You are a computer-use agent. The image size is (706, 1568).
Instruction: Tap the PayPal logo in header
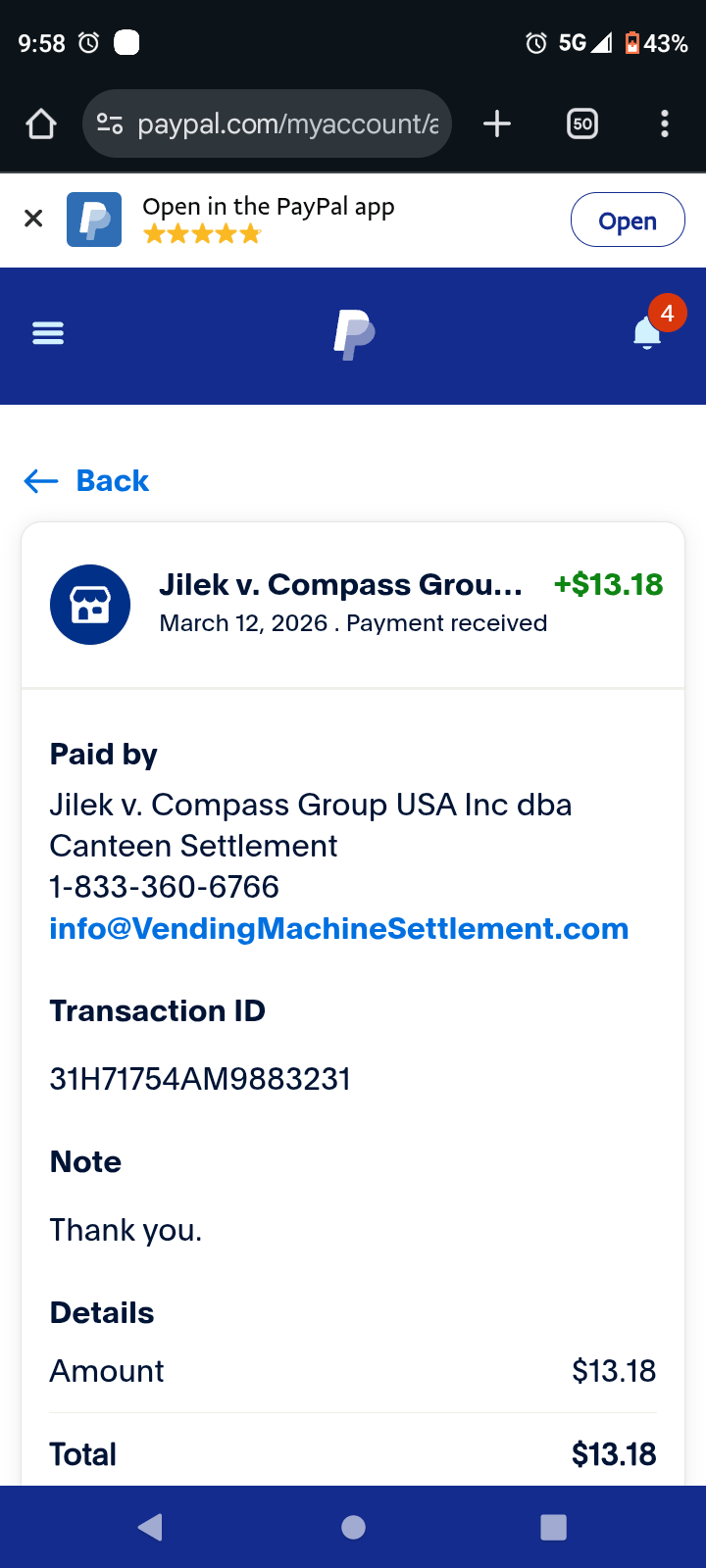354,334
